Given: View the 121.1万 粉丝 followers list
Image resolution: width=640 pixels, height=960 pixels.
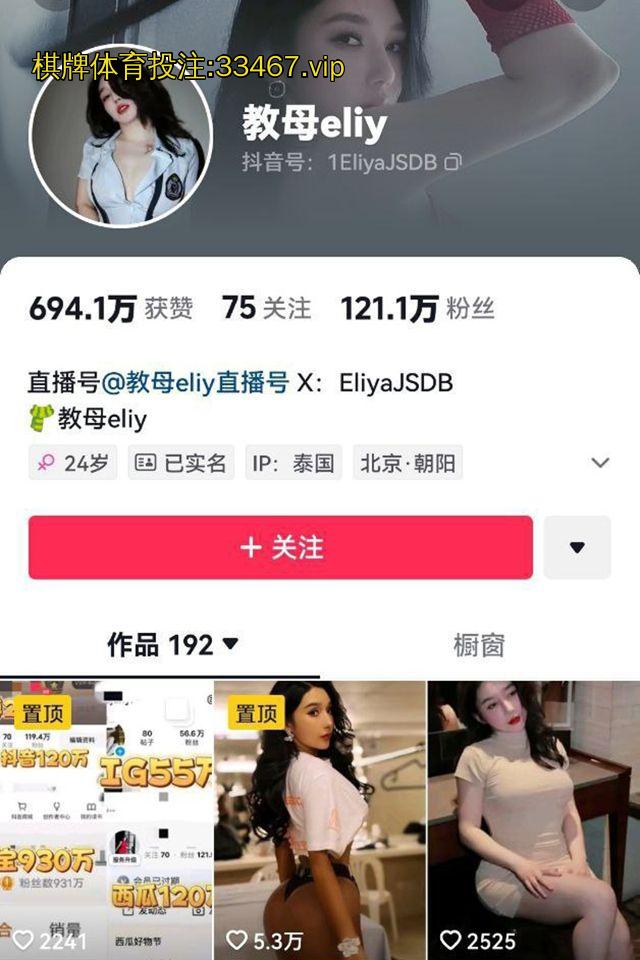Looking at the screenshot, I should point(417,308).
